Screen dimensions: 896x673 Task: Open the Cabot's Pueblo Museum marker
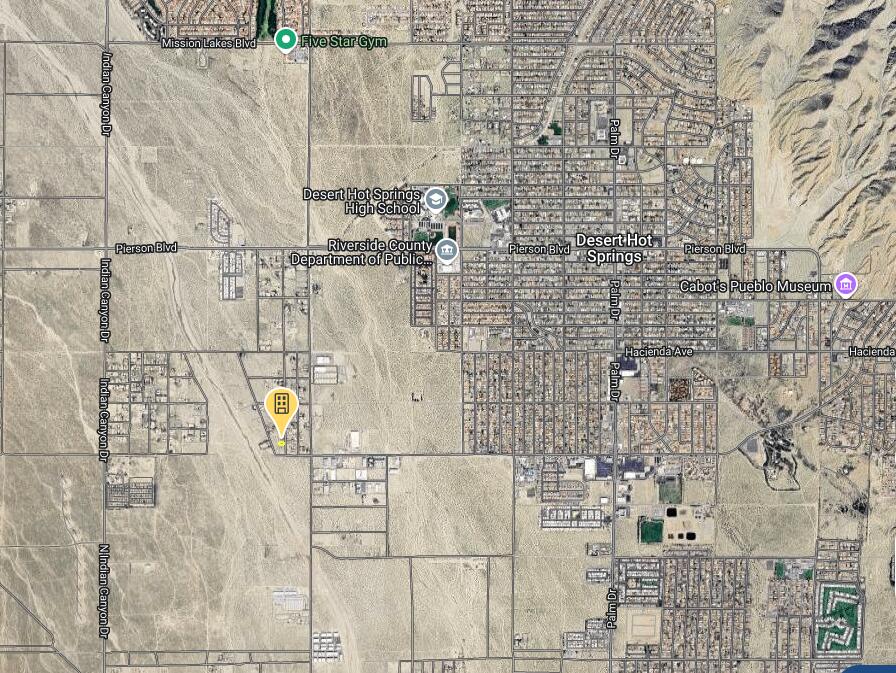pyautogui.click(x=846, y=286)
